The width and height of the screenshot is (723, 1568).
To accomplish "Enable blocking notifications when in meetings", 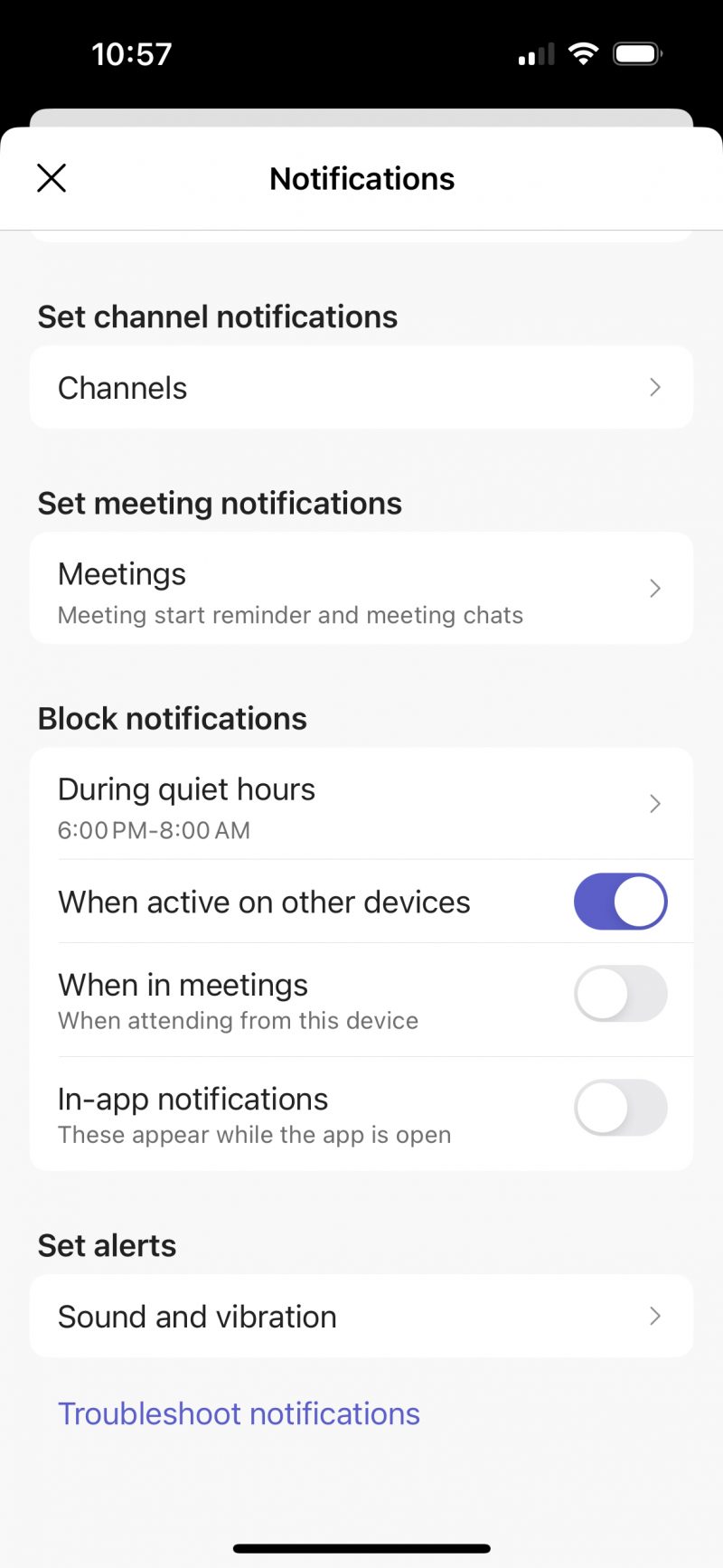I will pyautogui.click(x=620, y=992).
